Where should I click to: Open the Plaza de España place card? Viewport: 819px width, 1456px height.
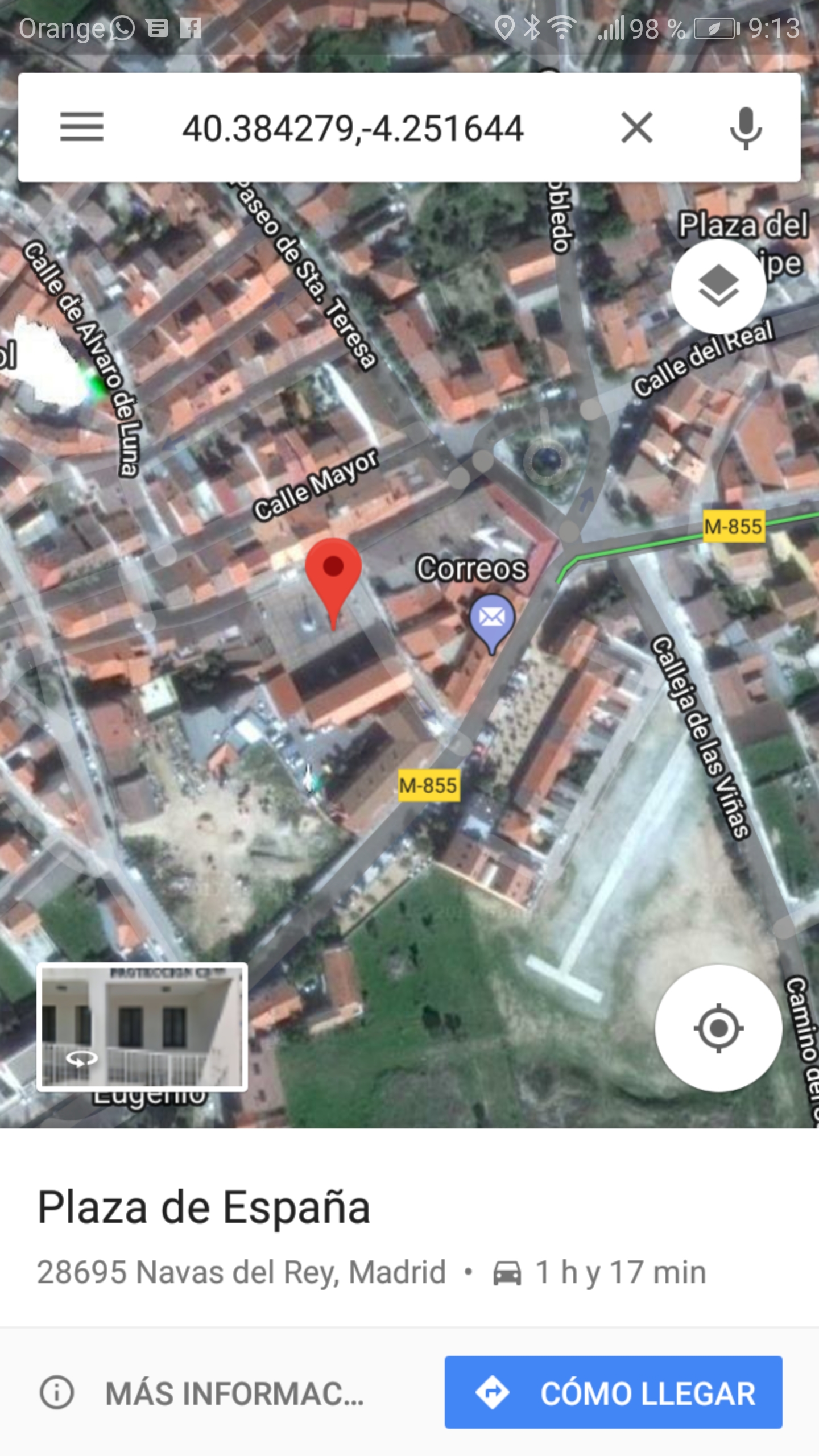coord(204,1207)
